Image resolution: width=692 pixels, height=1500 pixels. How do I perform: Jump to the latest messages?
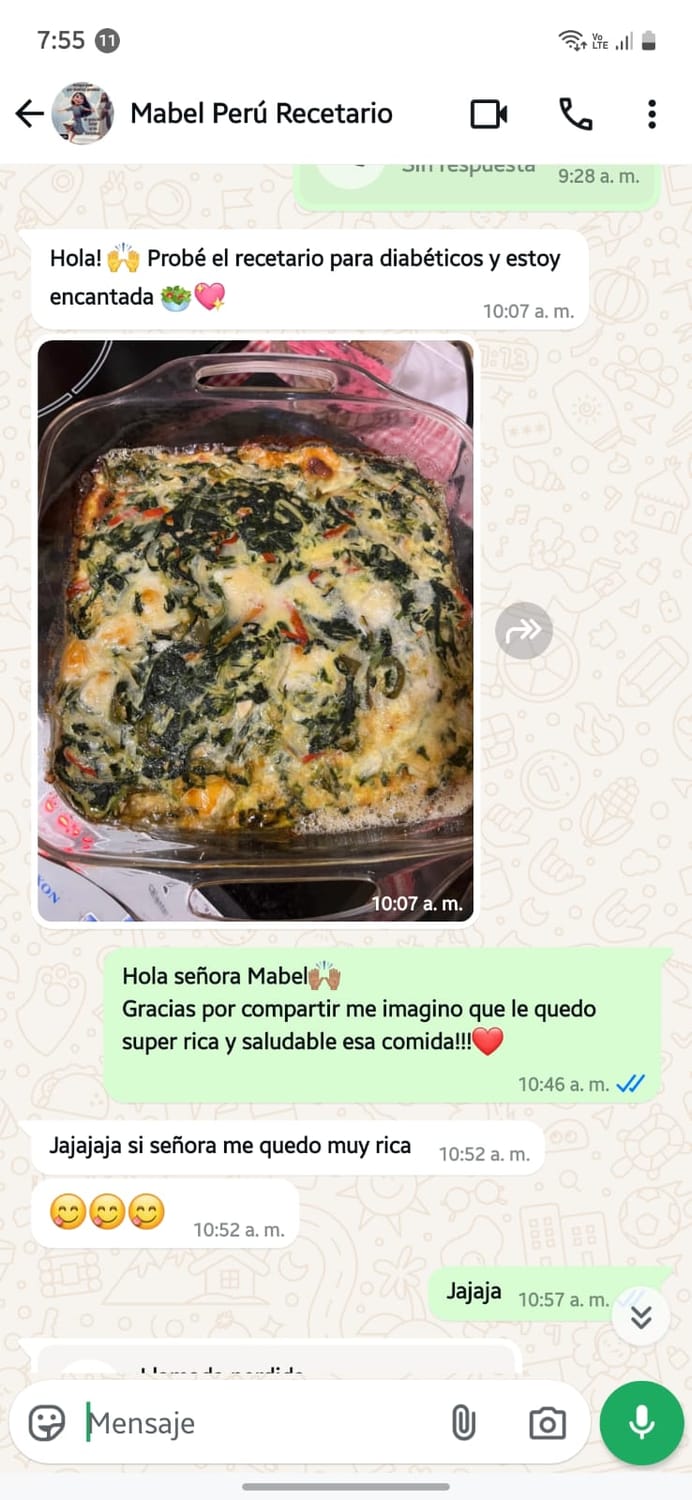641,1316
